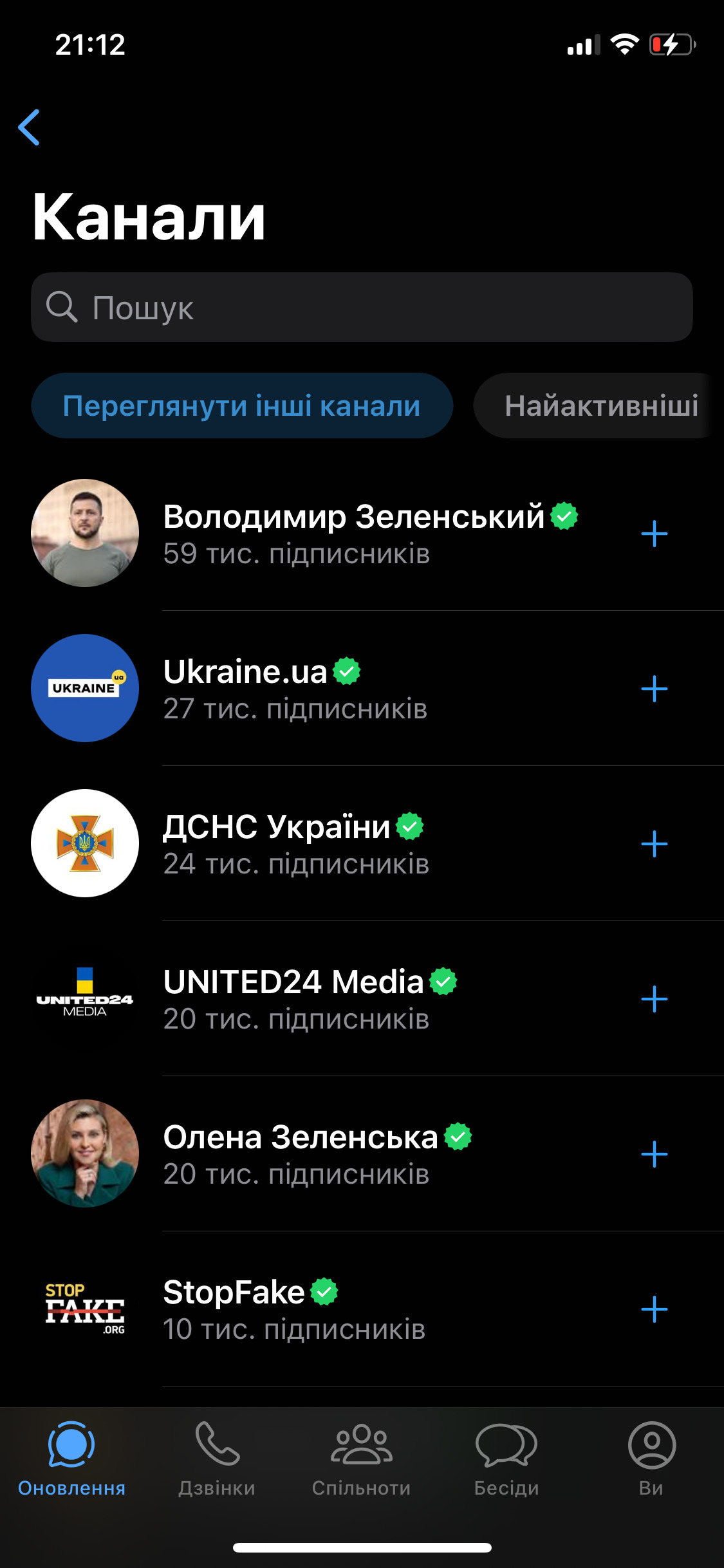Follow the Володимир Зеленський channel with plus
Image resolution: width=724 pixels, height=1568 pixels.
tap(654, 534)
